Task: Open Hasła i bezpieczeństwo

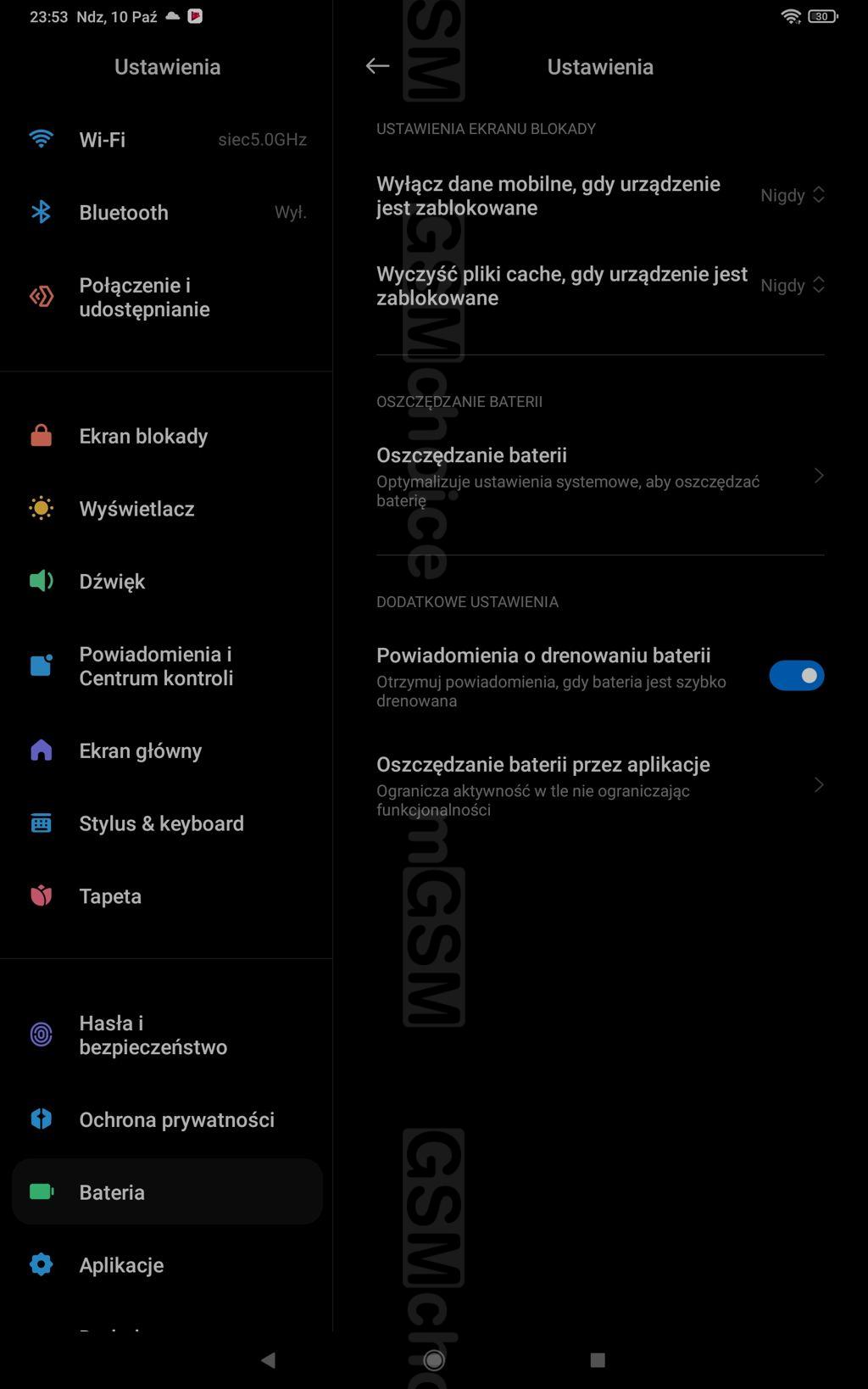Action: point(167,1035)
